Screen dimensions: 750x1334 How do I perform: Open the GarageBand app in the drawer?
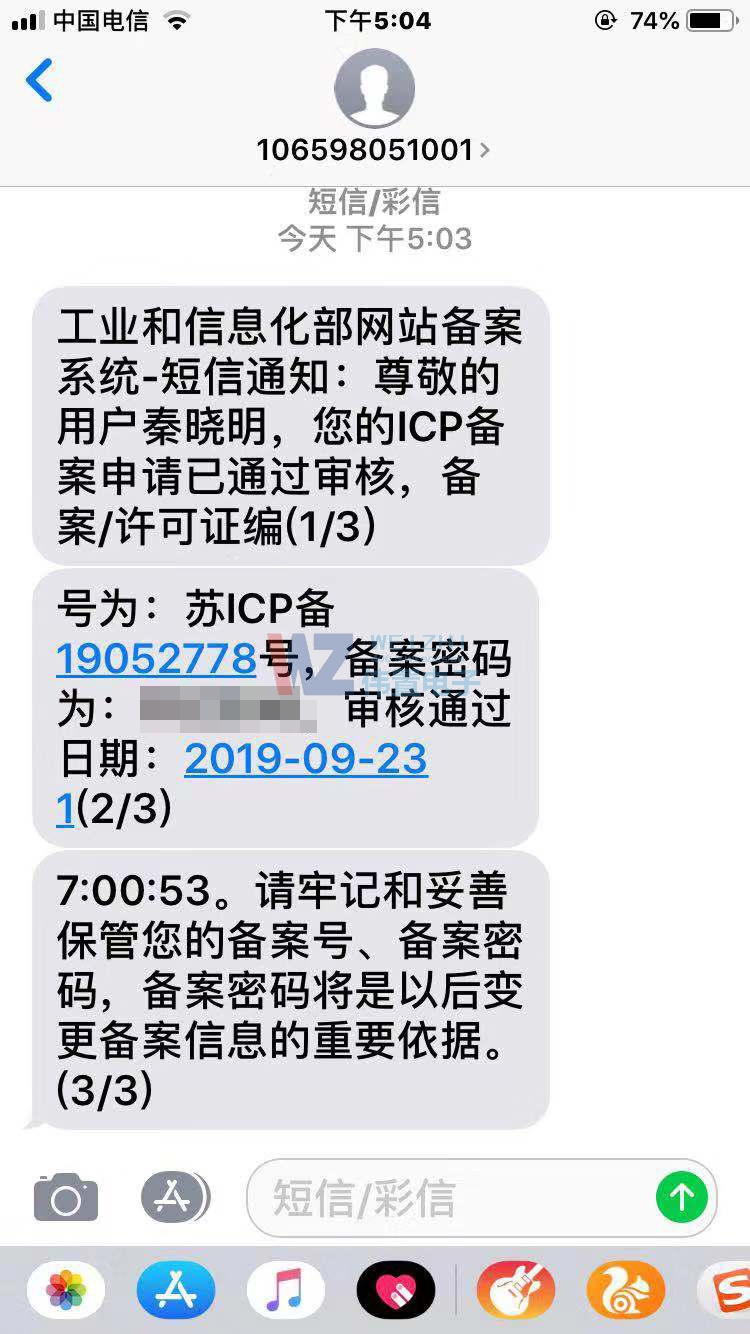(516, 1290)
